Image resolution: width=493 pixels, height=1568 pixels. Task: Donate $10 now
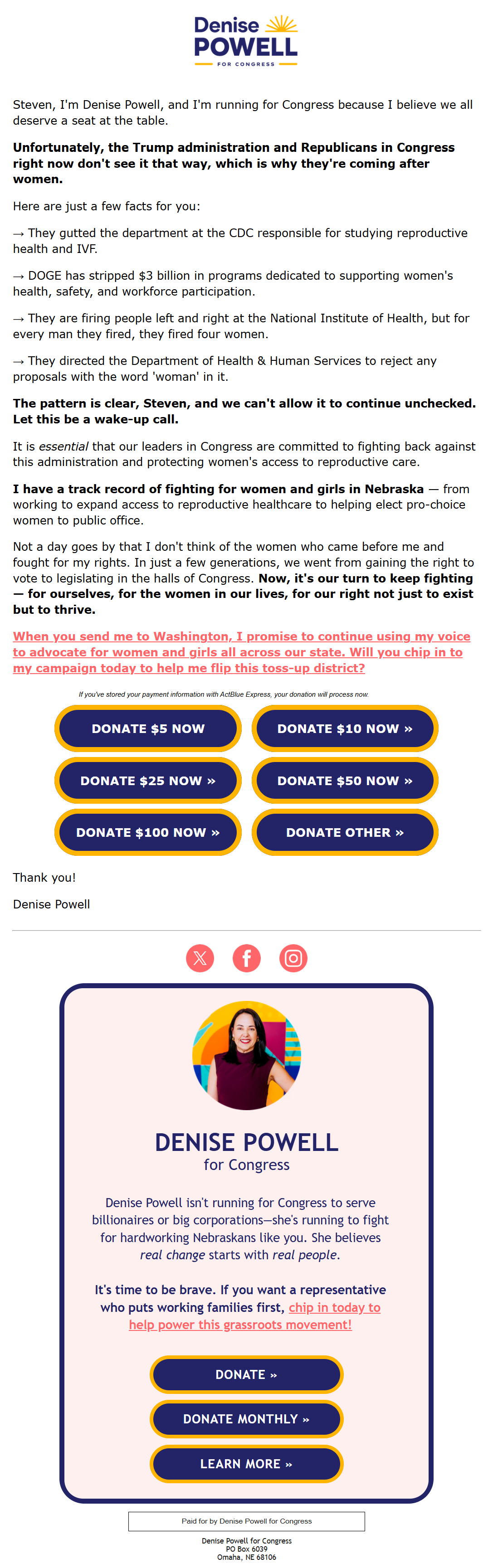[x=345, y=728]
